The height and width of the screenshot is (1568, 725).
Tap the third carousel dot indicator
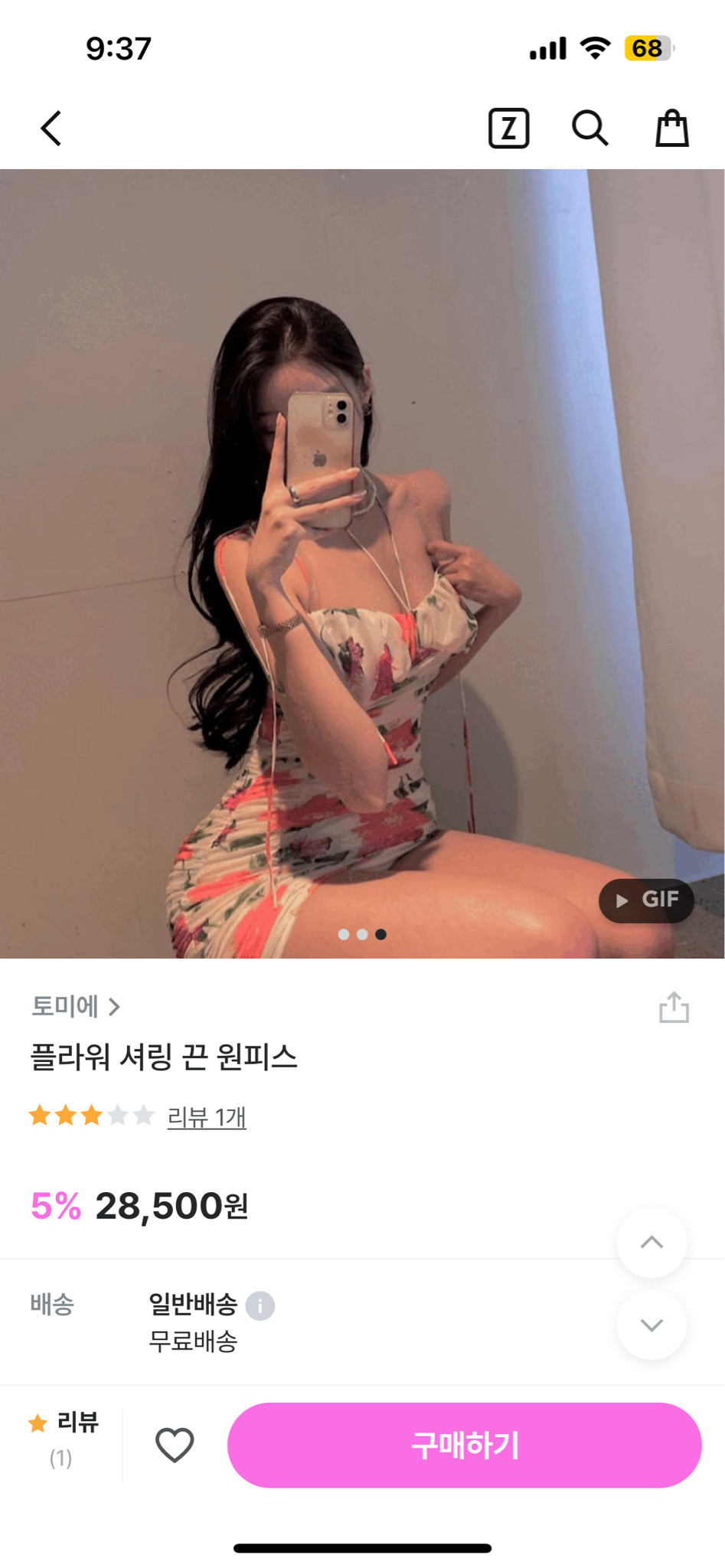[381, 933]
